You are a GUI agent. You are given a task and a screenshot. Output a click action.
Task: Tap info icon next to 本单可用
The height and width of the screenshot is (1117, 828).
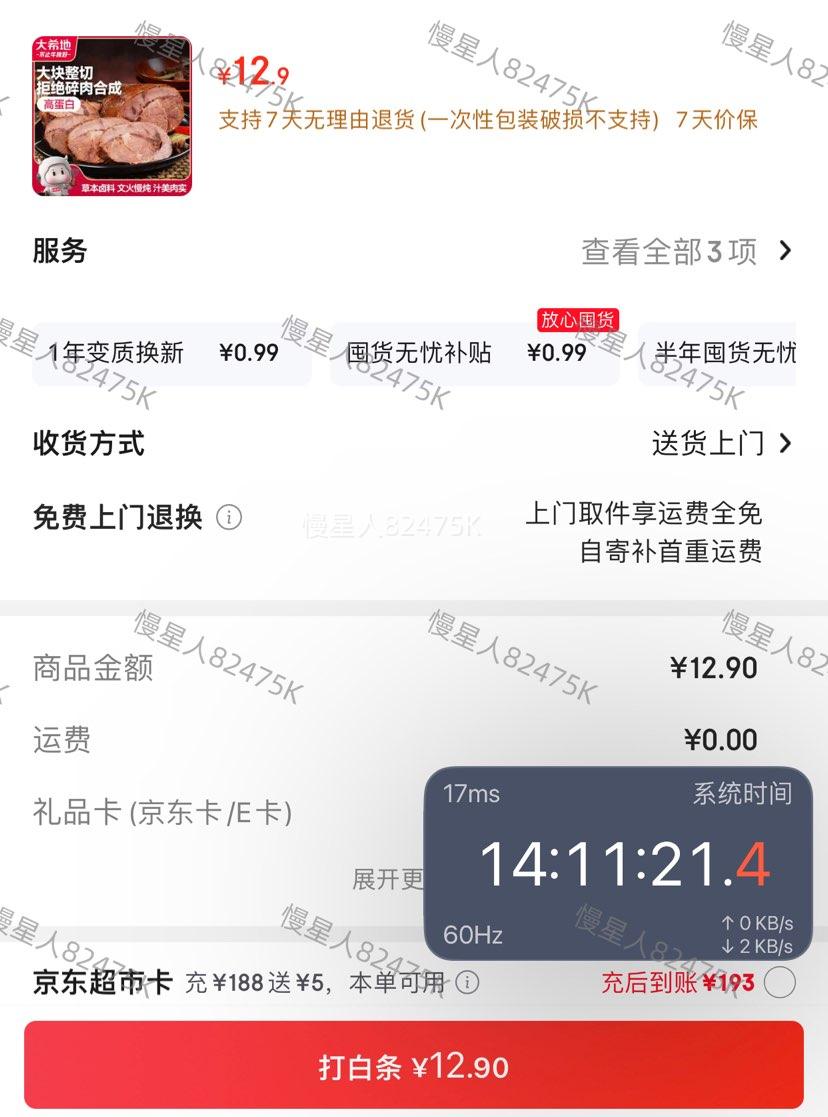[x=466, y=984]
